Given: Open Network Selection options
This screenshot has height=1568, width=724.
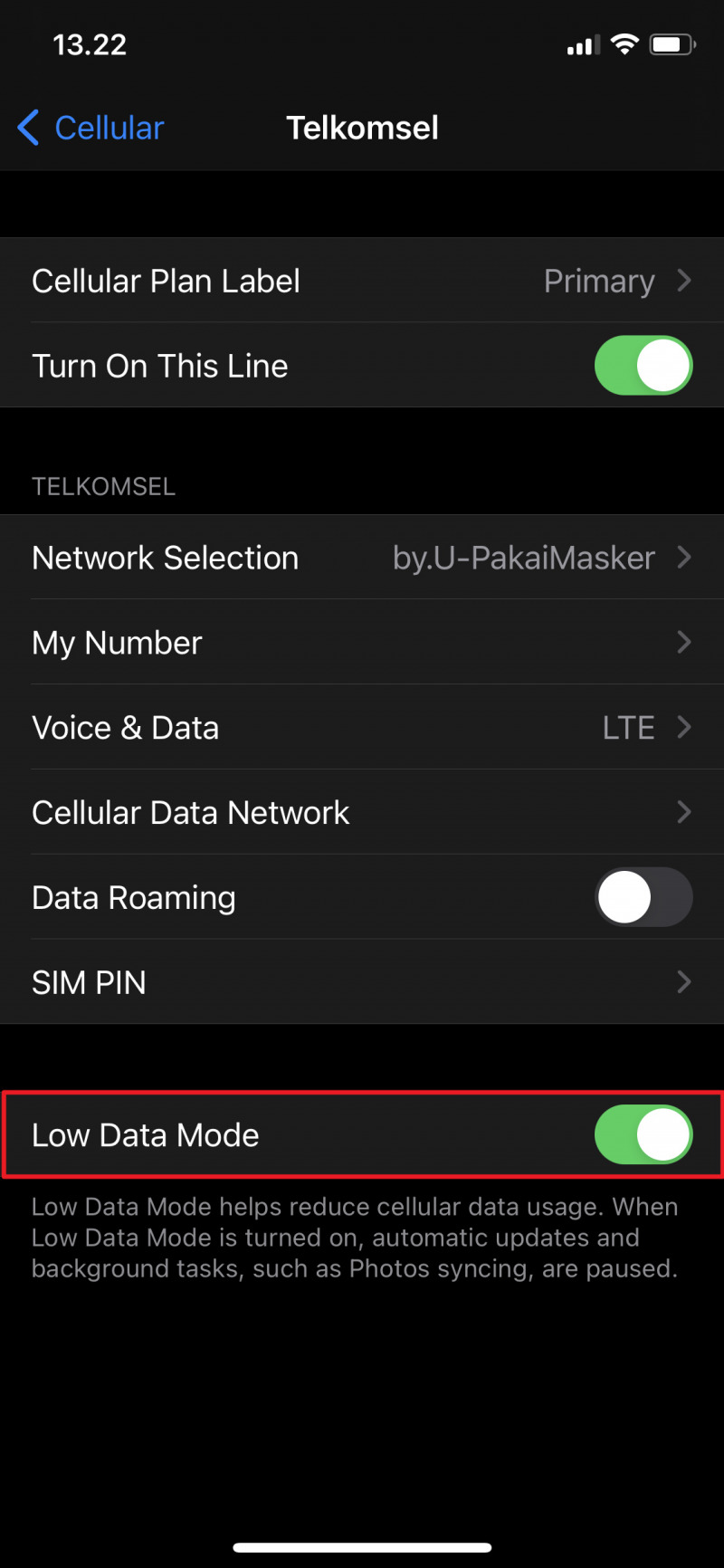Looking at the screenshot, I should pyautogui.click(x=362, y=558).
